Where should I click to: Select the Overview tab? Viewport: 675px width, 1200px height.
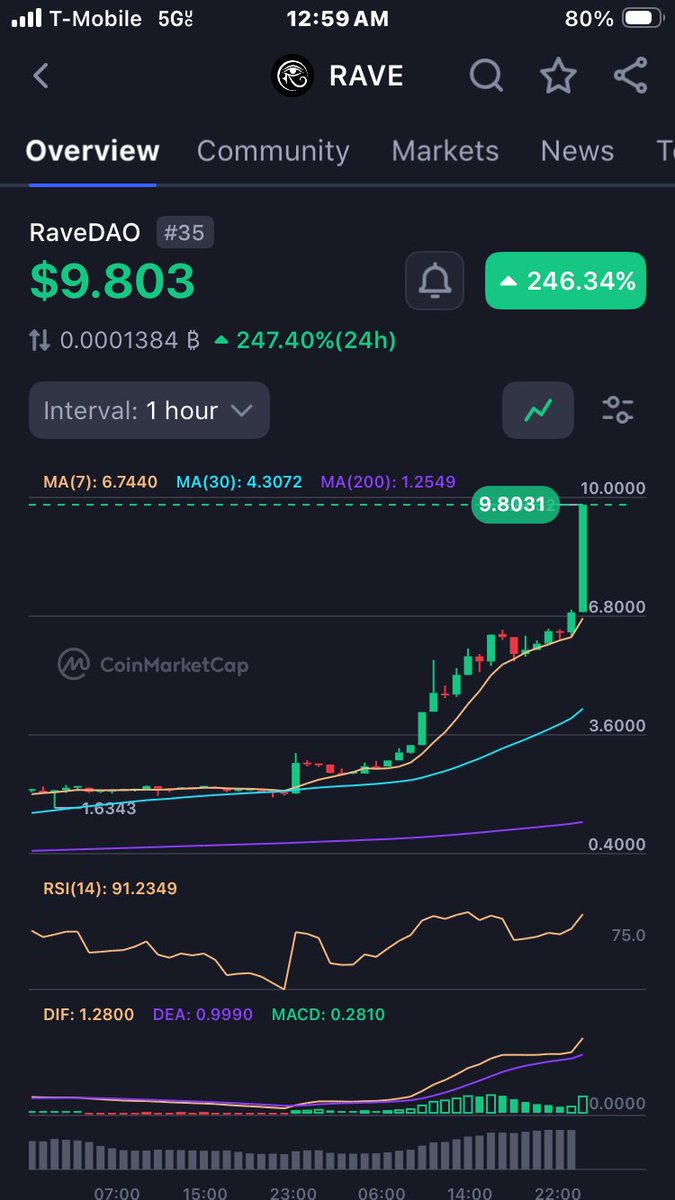pyautogui.click(x=92, y=151)
